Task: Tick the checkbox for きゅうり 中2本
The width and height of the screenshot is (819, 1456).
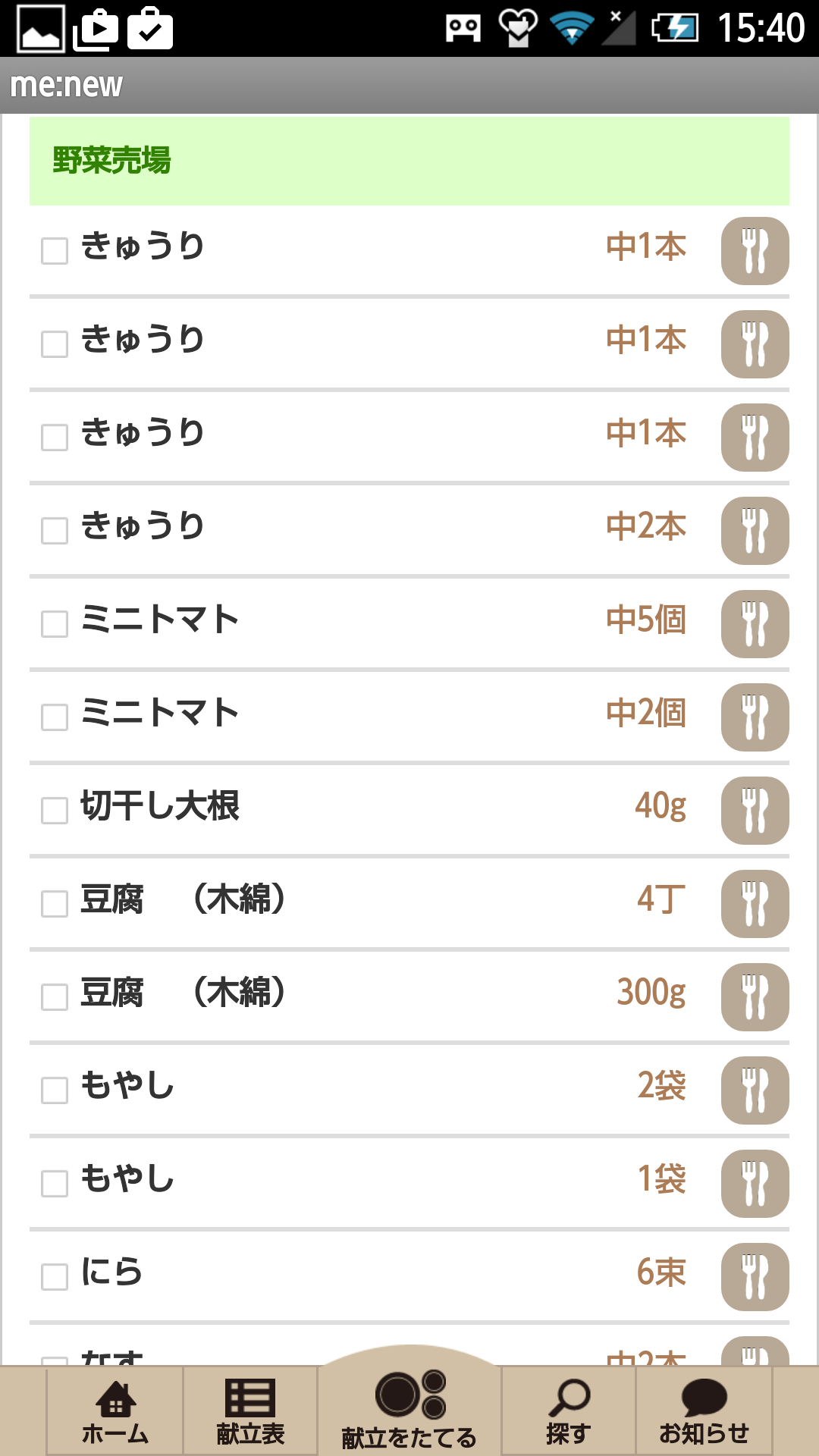Action: 55,530
